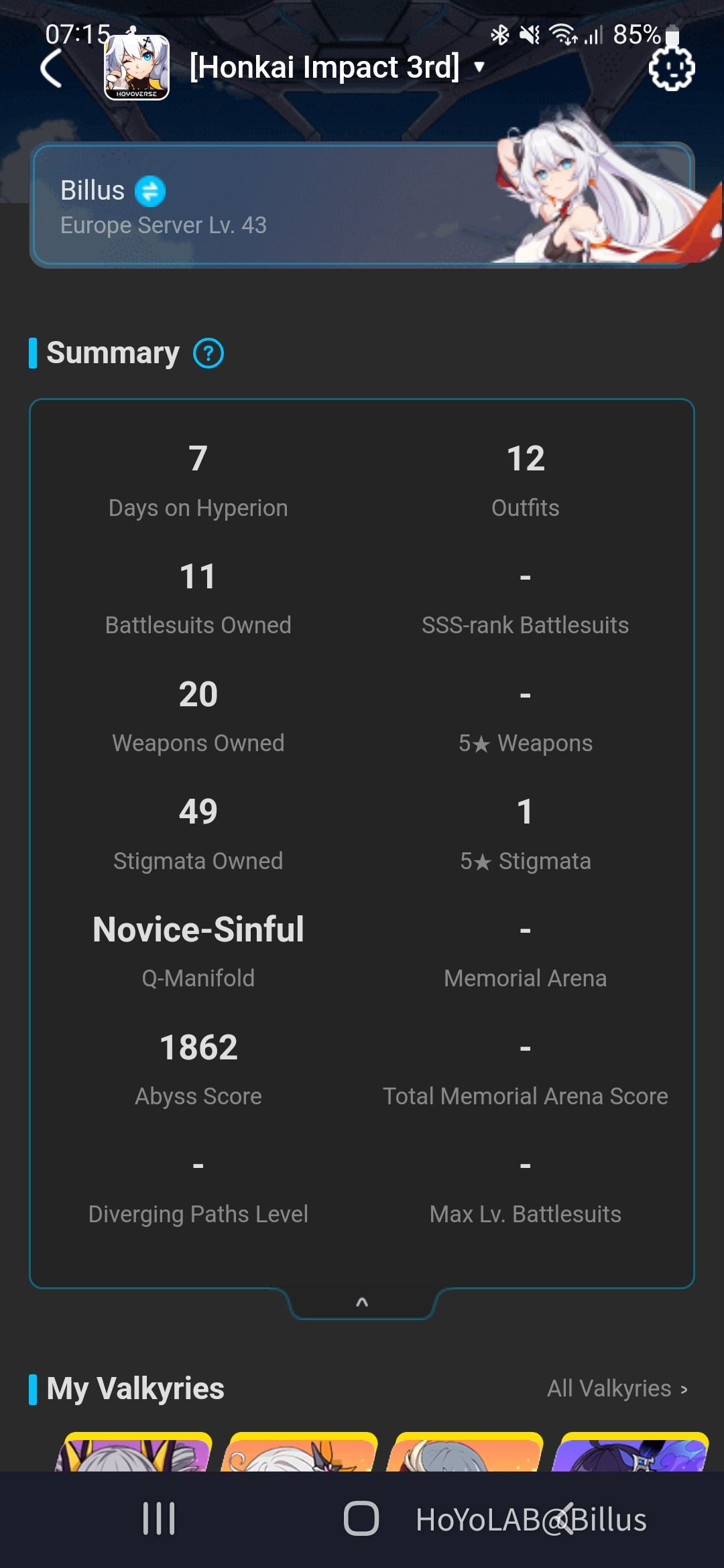Open the settings gear icon
Image resolution: width=724 pixels, height=1568 pixels.
[672, 68]
